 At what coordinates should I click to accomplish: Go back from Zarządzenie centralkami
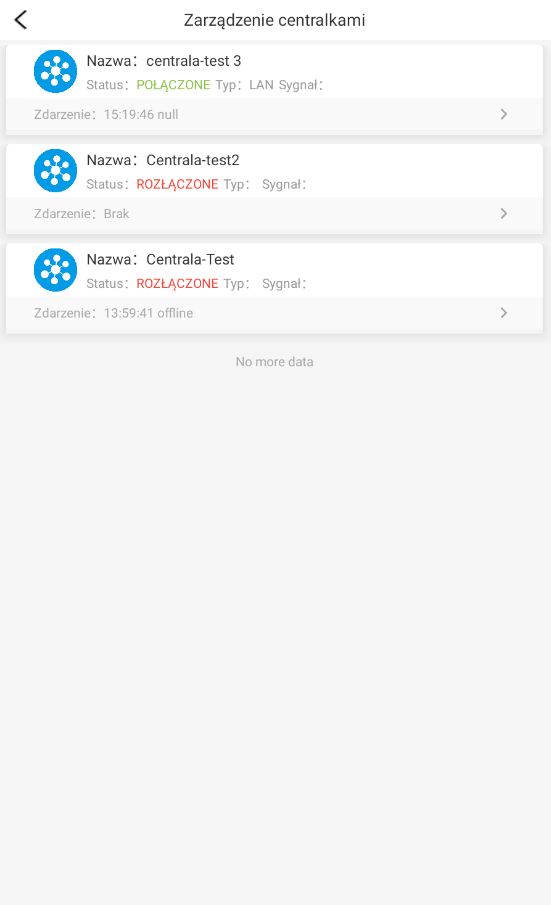click(x=21, y=20)
